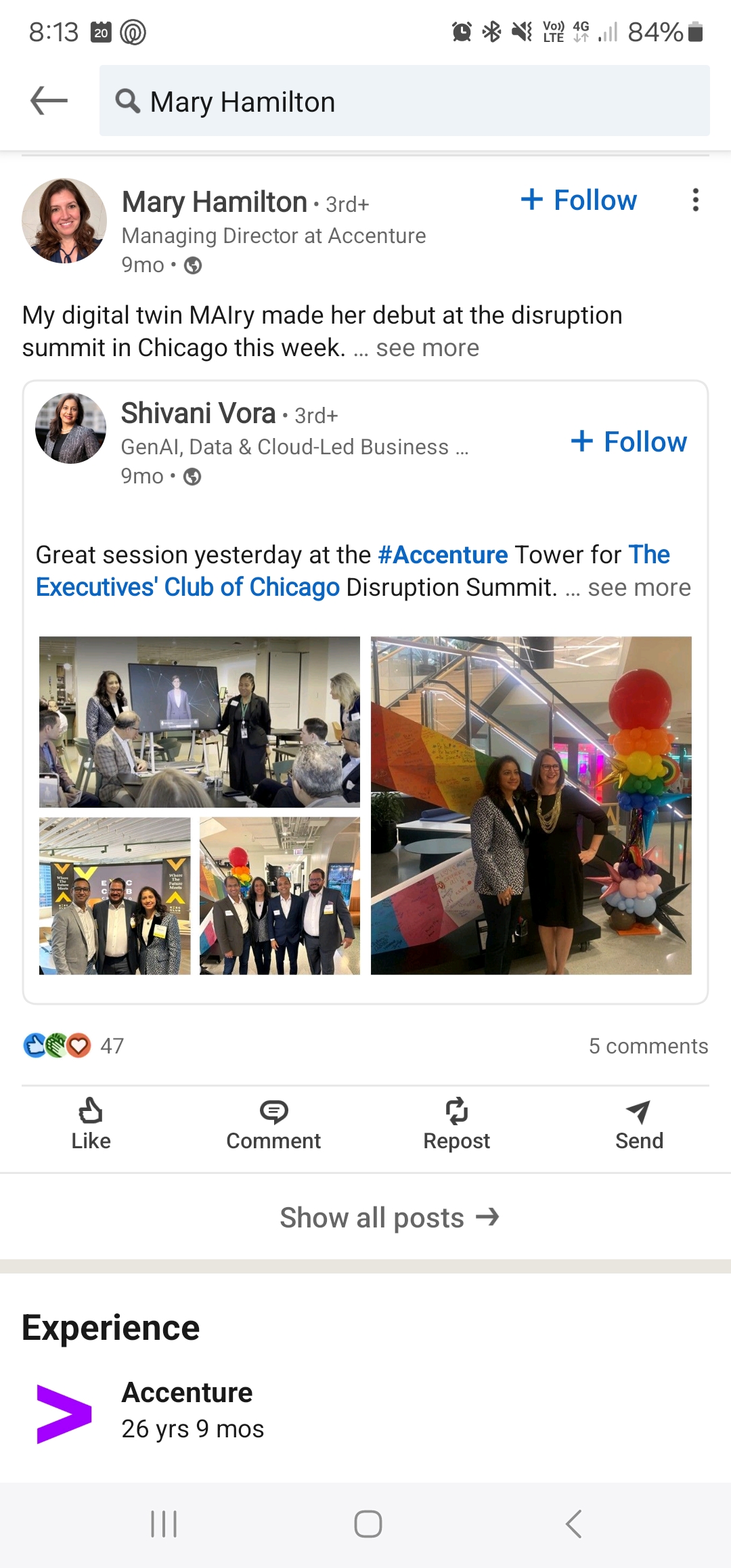The width and height of the screenshot is (731, 1568).
Task: Open the #Accenture hashtag link
Action: point(443,554)
